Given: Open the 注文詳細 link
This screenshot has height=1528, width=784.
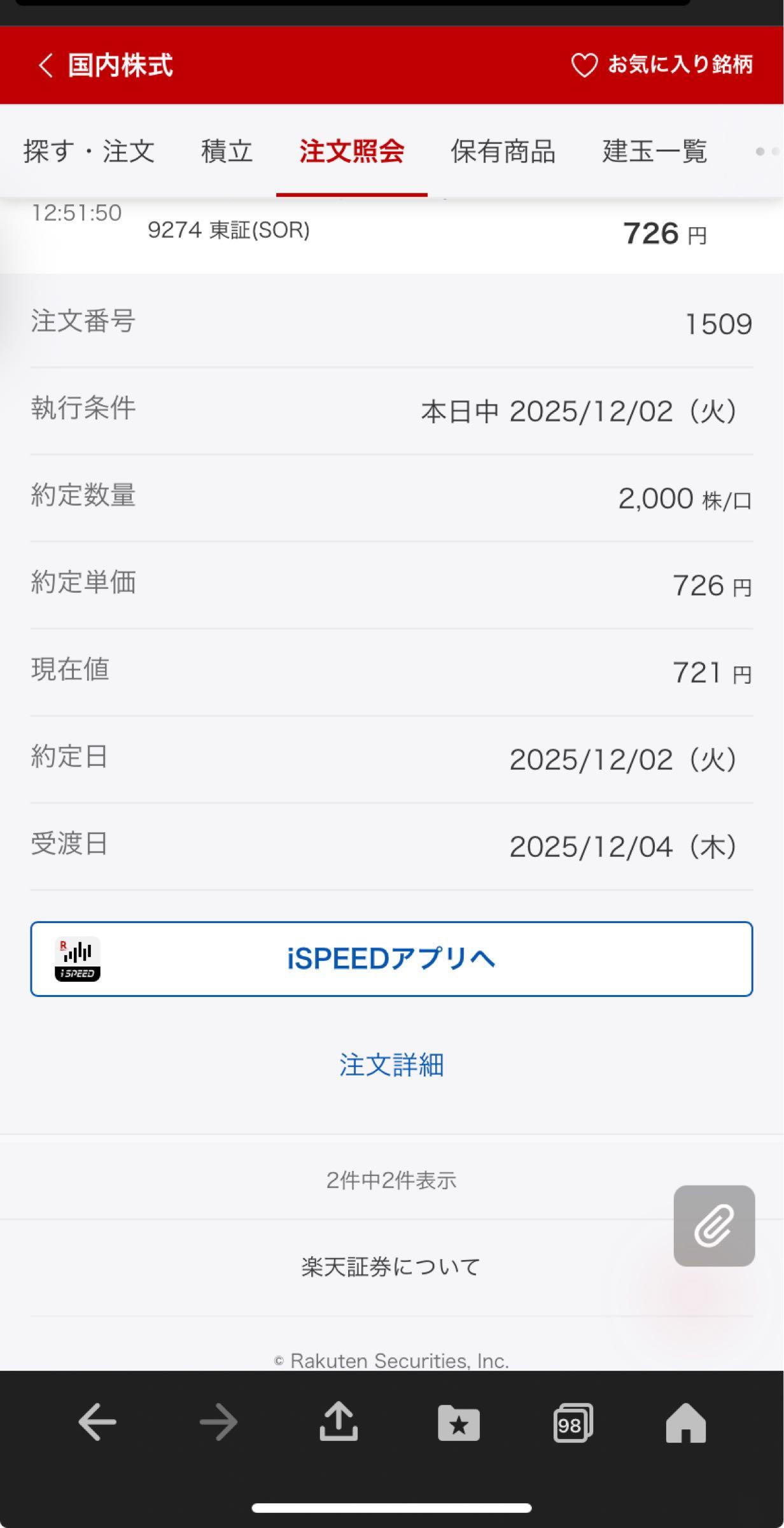Looking at the screenshot, I should click(392, 1064).
